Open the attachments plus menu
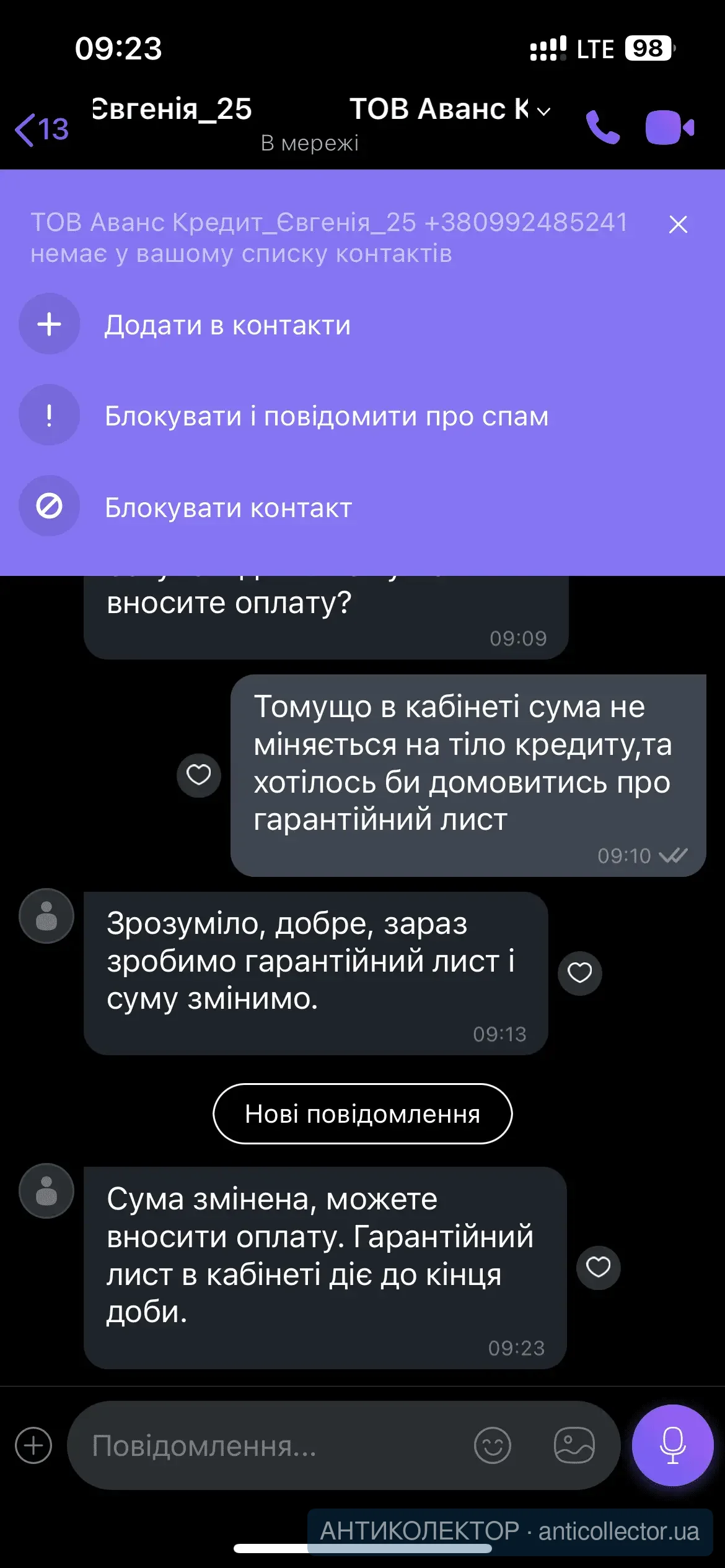The width and height of the screenshot is (725, 1568). click(33, 1445)
